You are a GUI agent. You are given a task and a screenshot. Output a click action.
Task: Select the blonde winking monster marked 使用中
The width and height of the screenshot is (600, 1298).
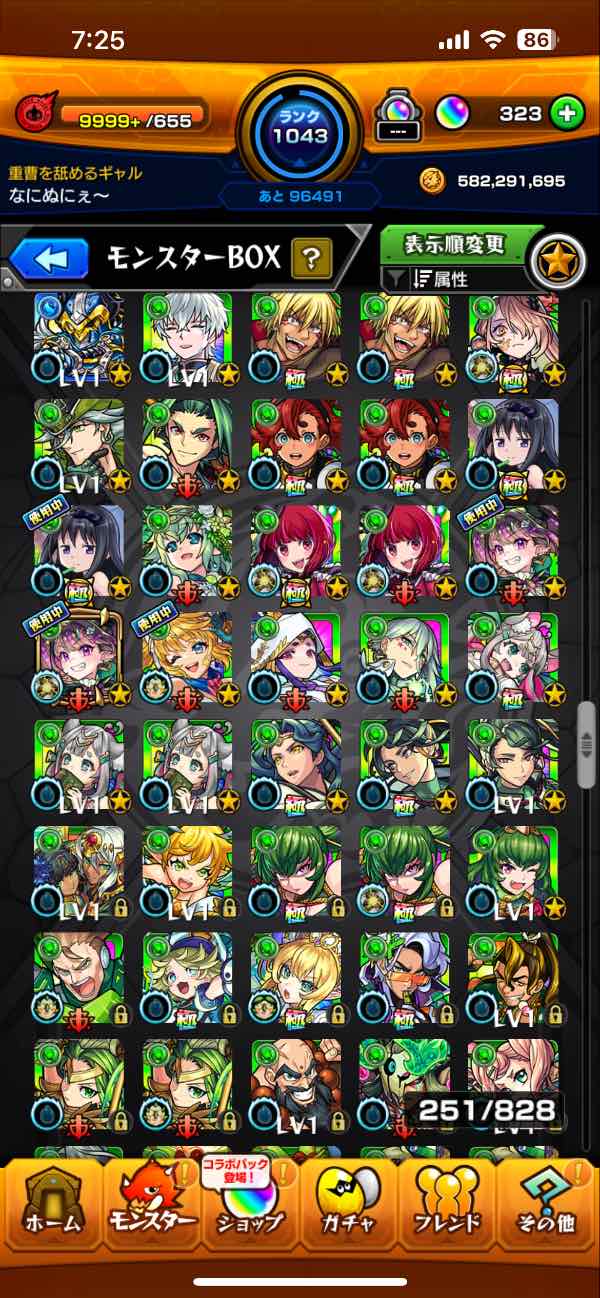(187, 656)
